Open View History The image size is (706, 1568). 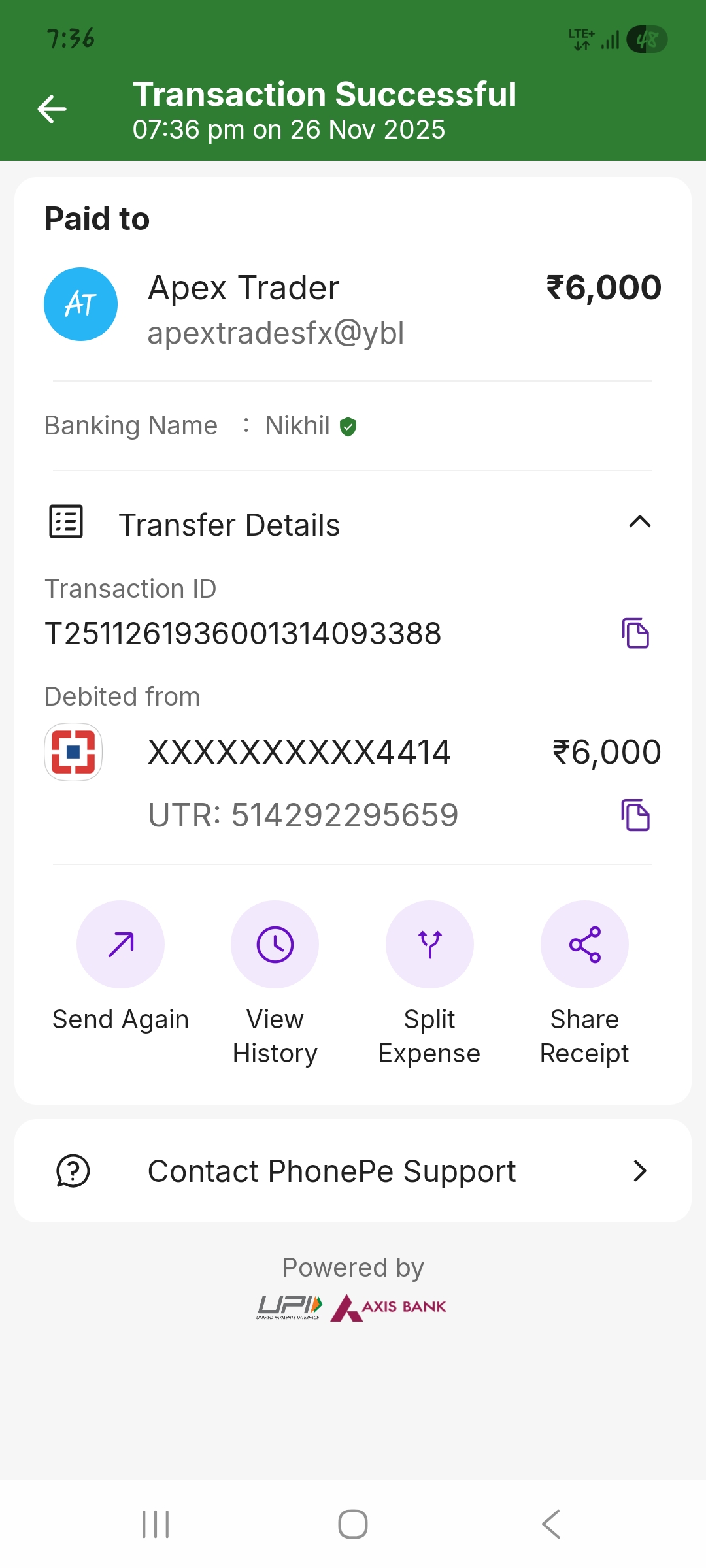pos(275,945)
